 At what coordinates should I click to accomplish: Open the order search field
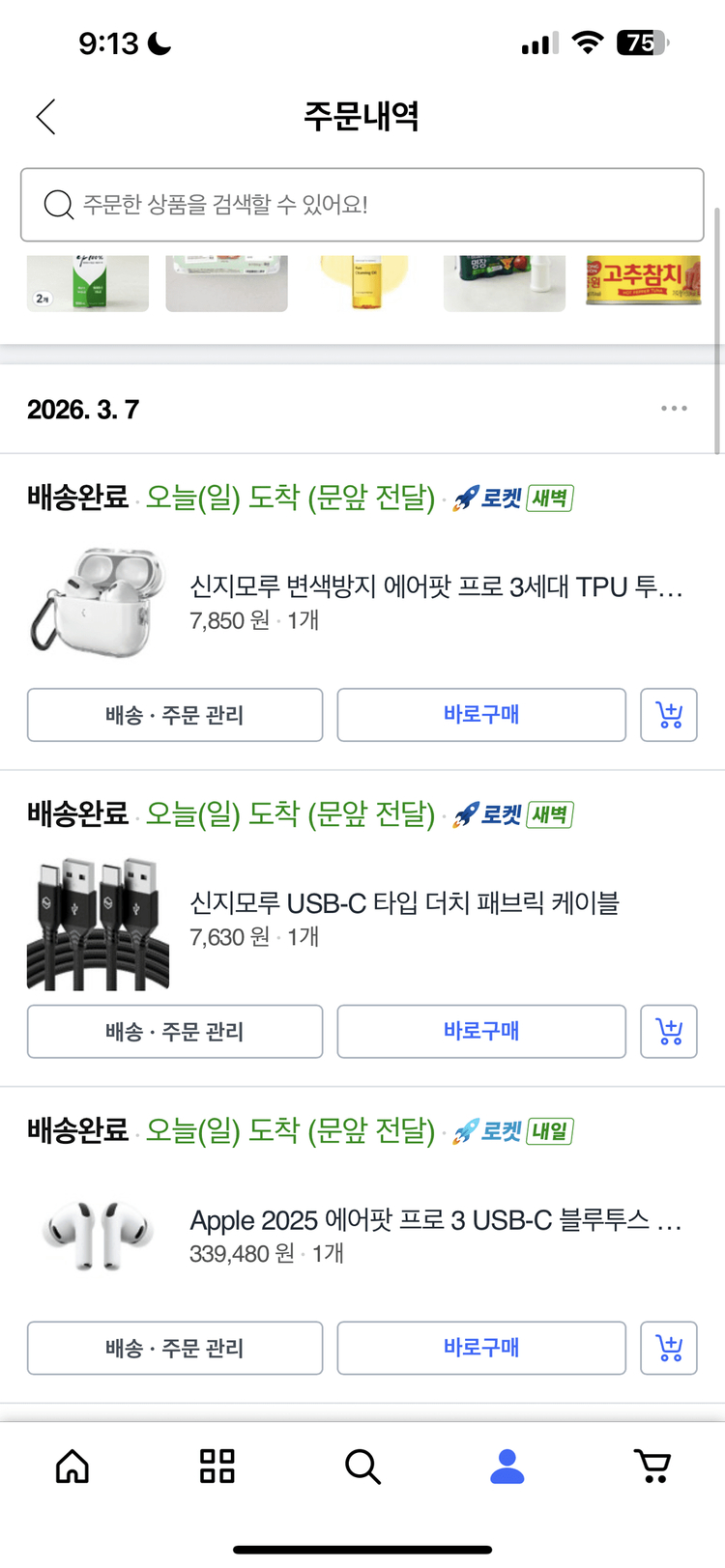362,205
